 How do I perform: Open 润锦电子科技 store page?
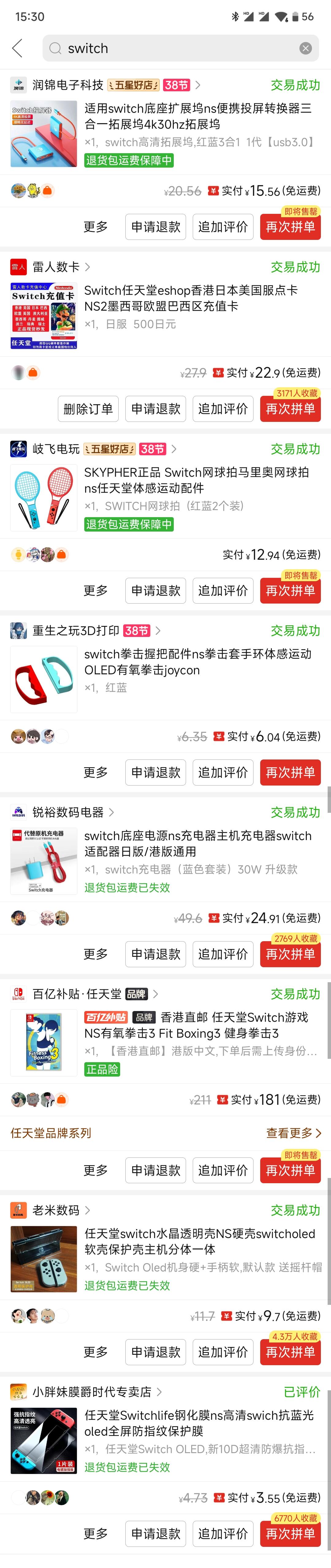click(x=67, y=85)
